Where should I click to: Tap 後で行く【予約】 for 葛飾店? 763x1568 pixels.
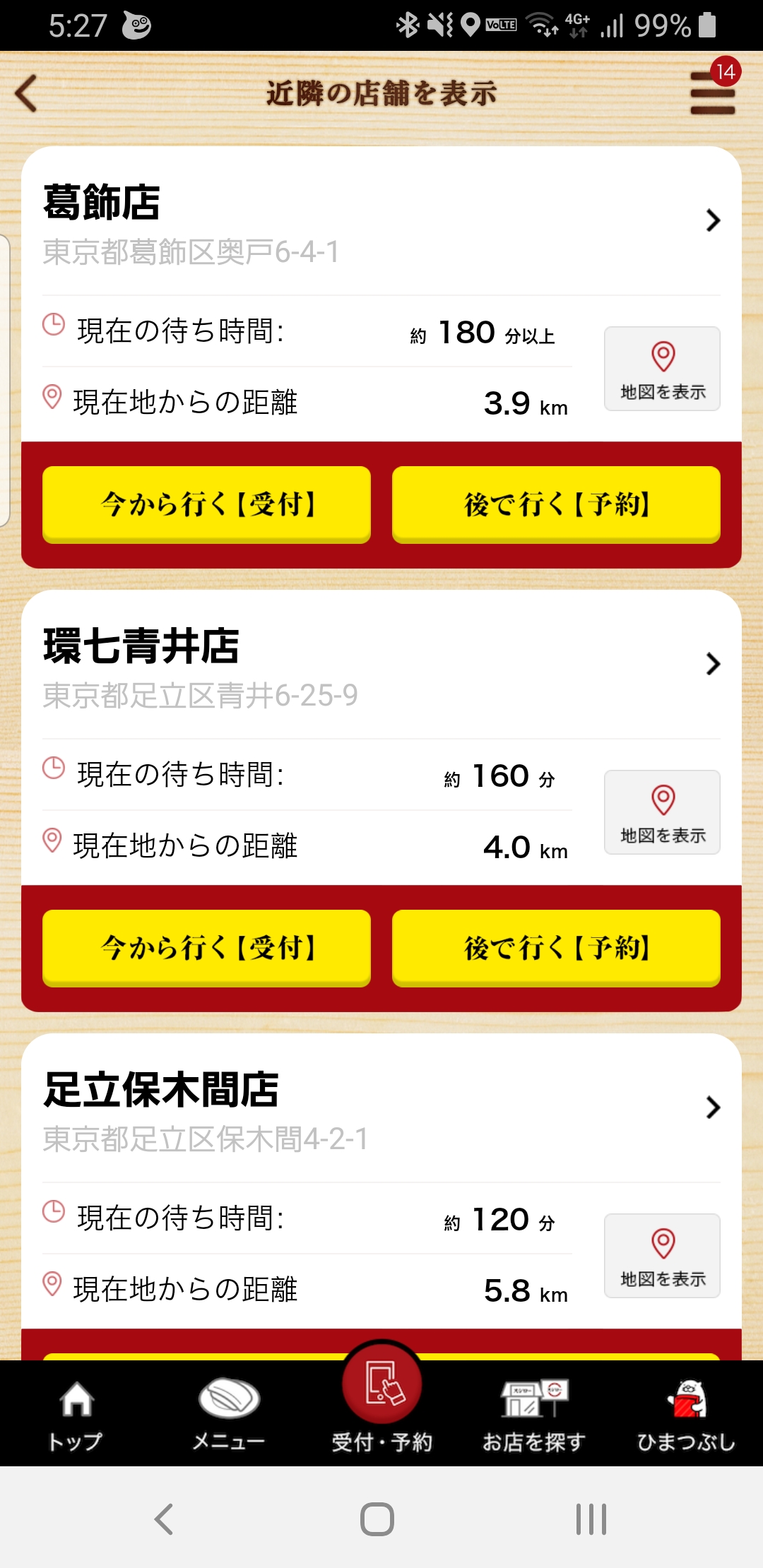tap(556, 504)
